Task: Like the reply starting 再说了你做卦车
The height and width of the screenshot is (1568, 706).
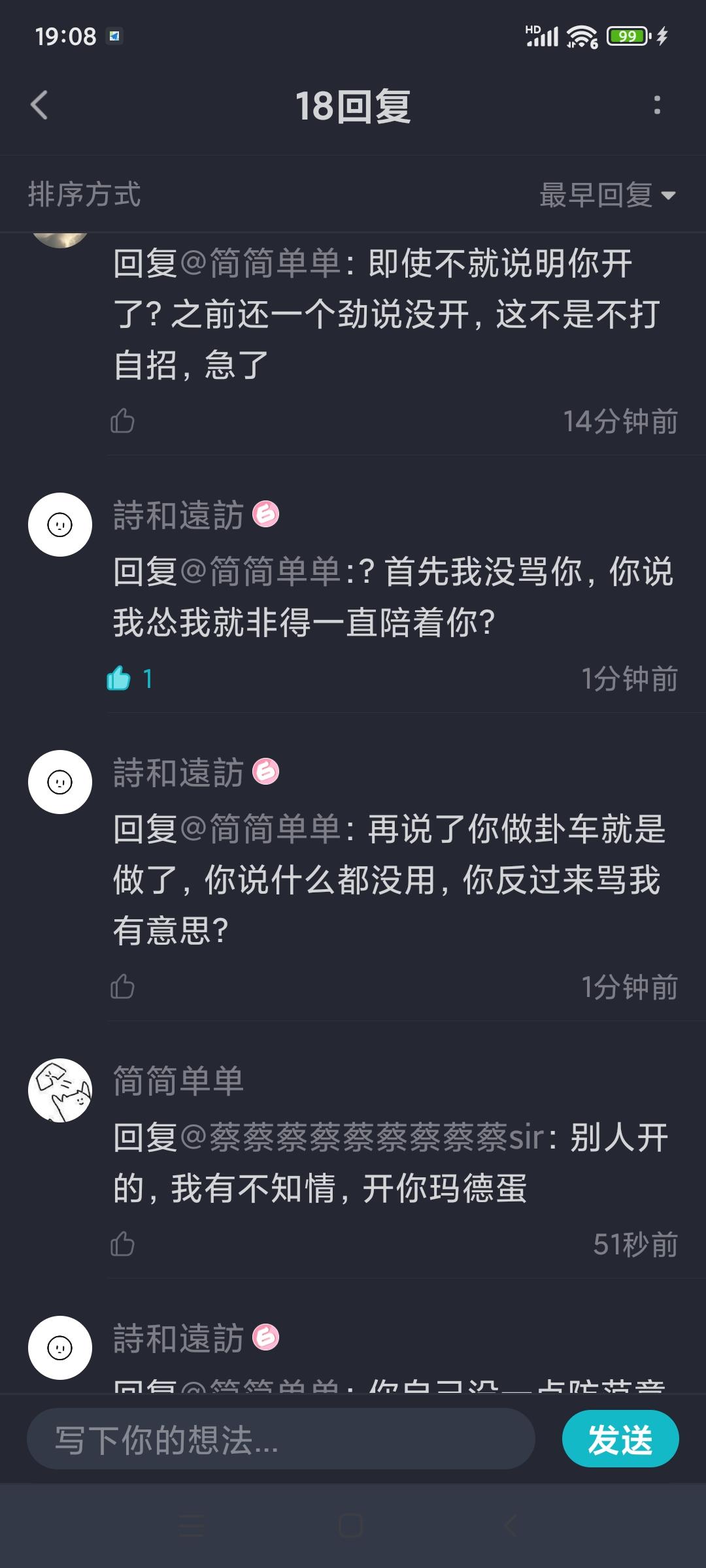Action: [122, 987]
